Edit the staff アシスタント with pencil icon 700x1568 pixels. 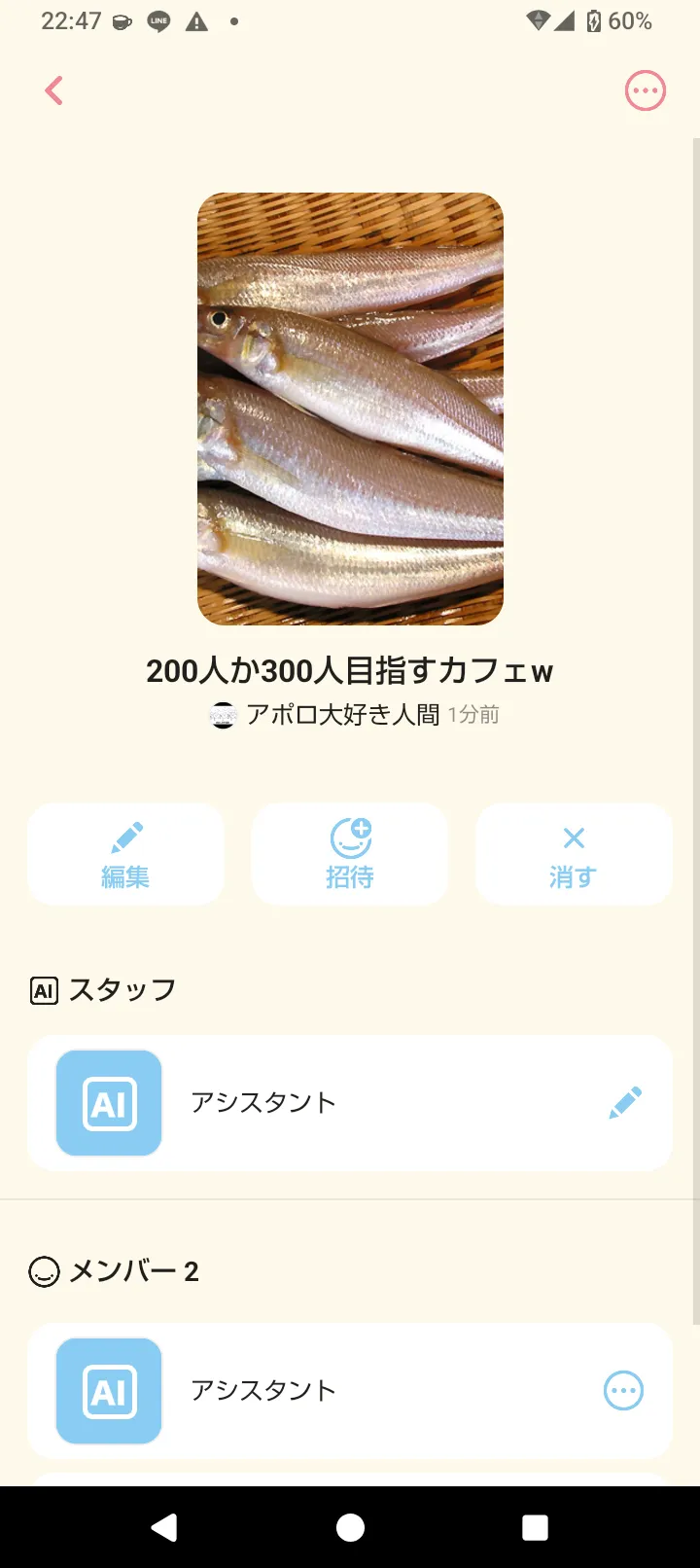click(625, 1103)
